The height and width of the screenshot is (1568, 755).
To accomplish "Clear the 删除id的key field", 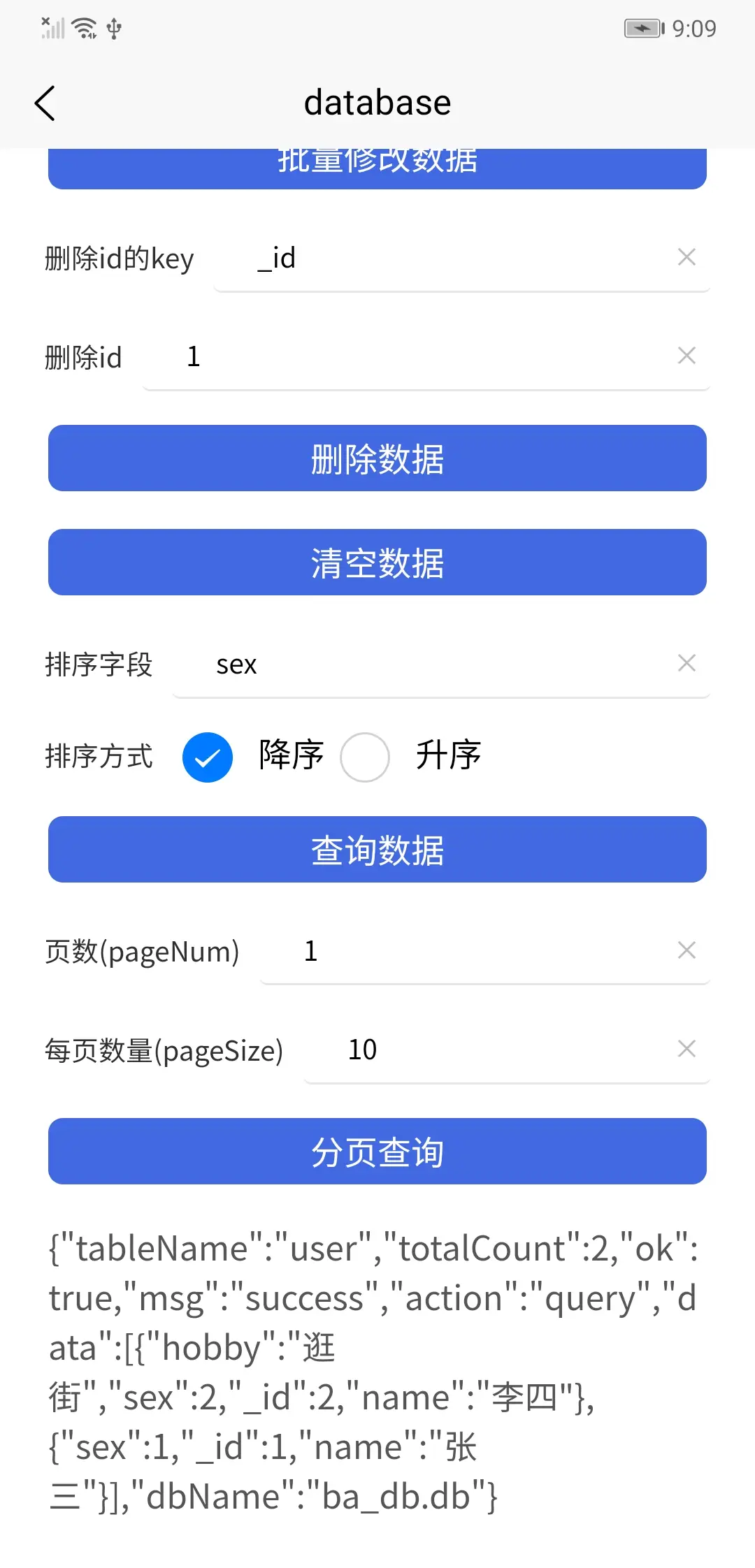I will [686, 257].
